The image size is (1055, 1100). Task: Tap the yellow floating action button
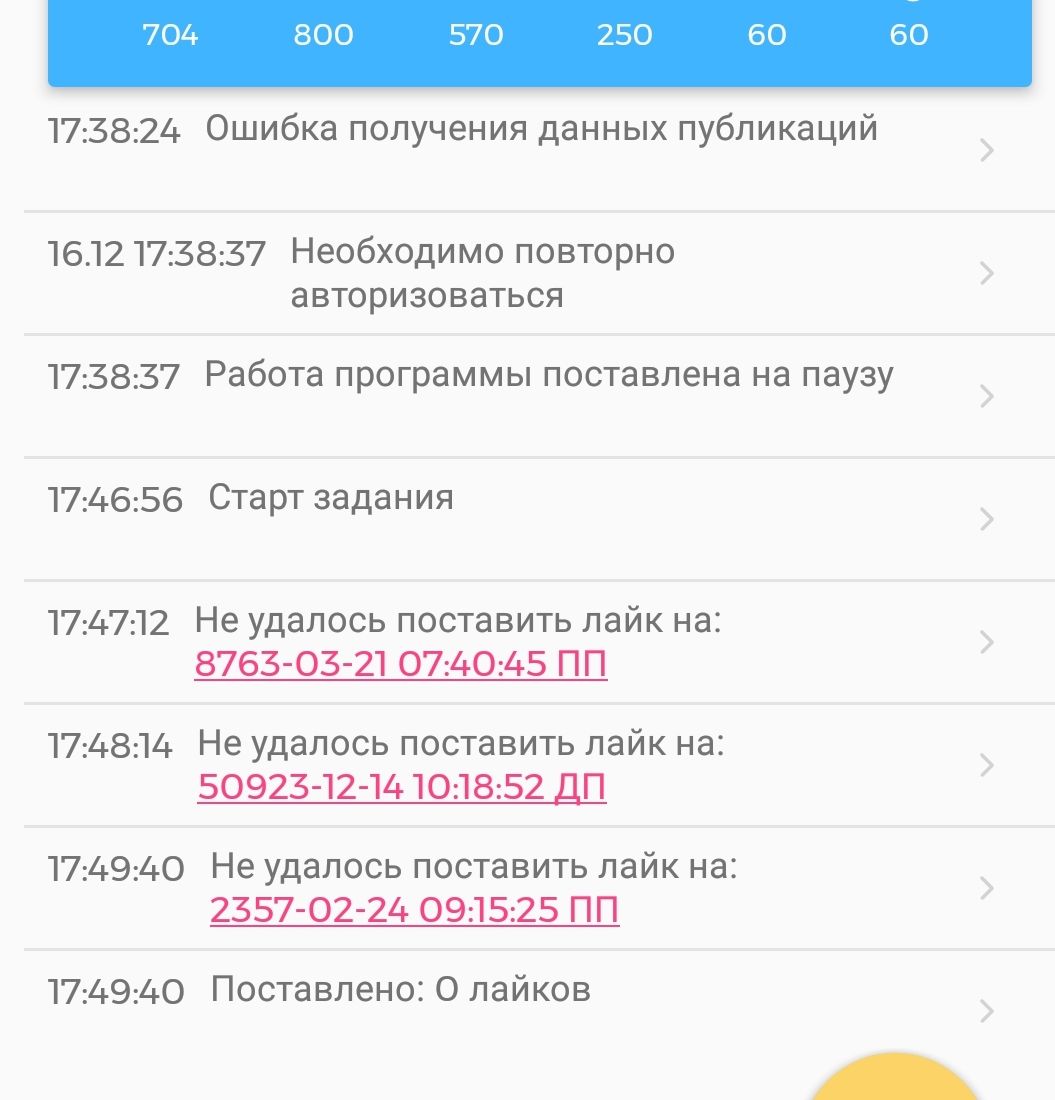pos(893,1085)
